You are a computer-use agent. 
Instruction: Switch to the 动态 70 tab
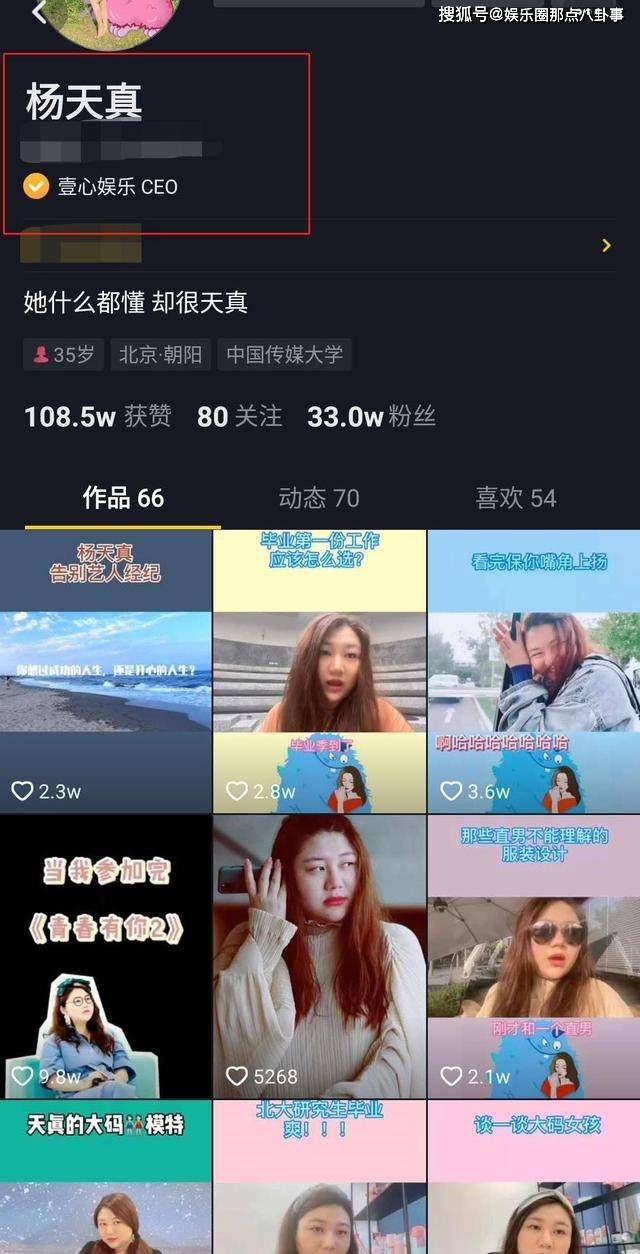coord(318,498)
